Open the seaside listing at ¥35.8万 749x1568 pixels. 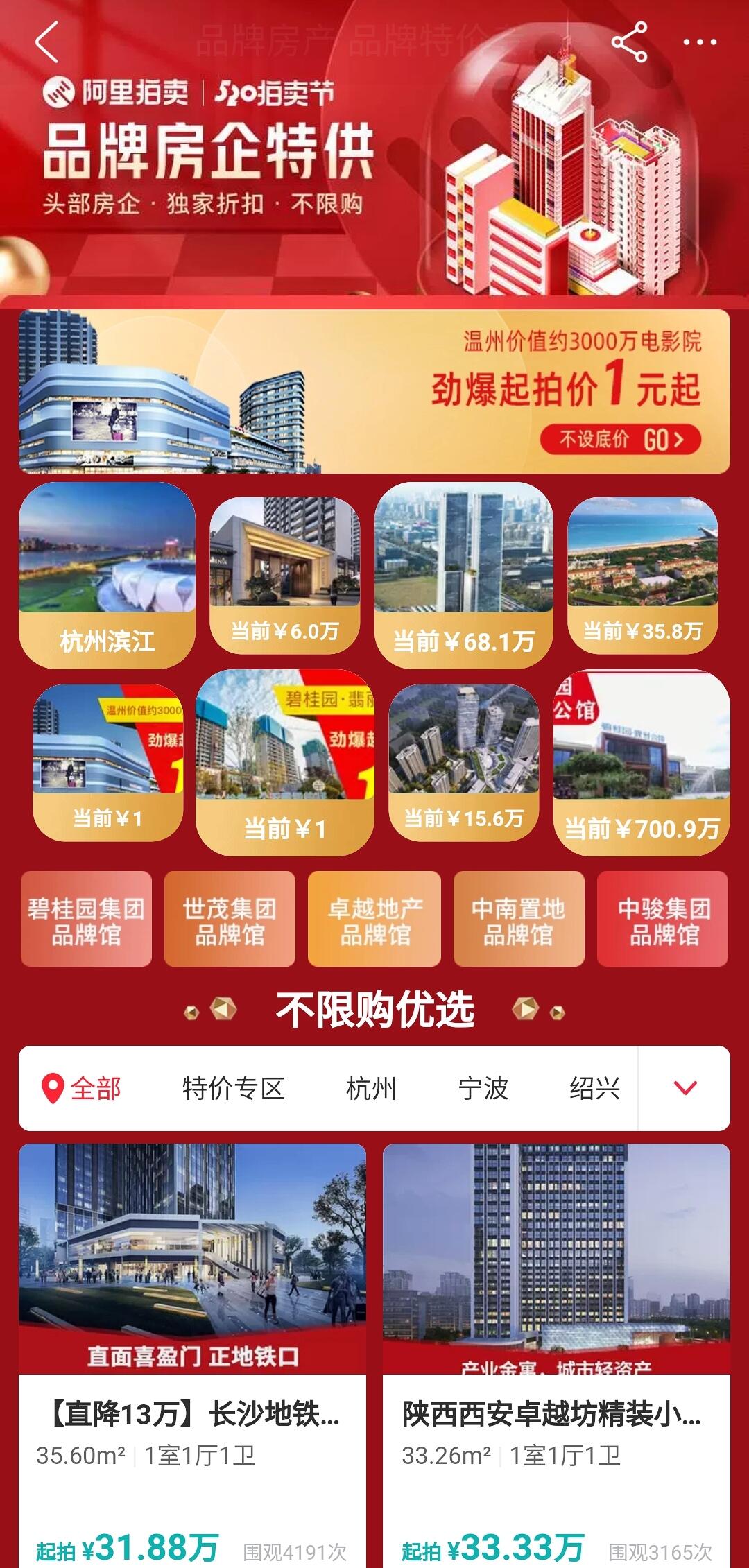[642, 576]
